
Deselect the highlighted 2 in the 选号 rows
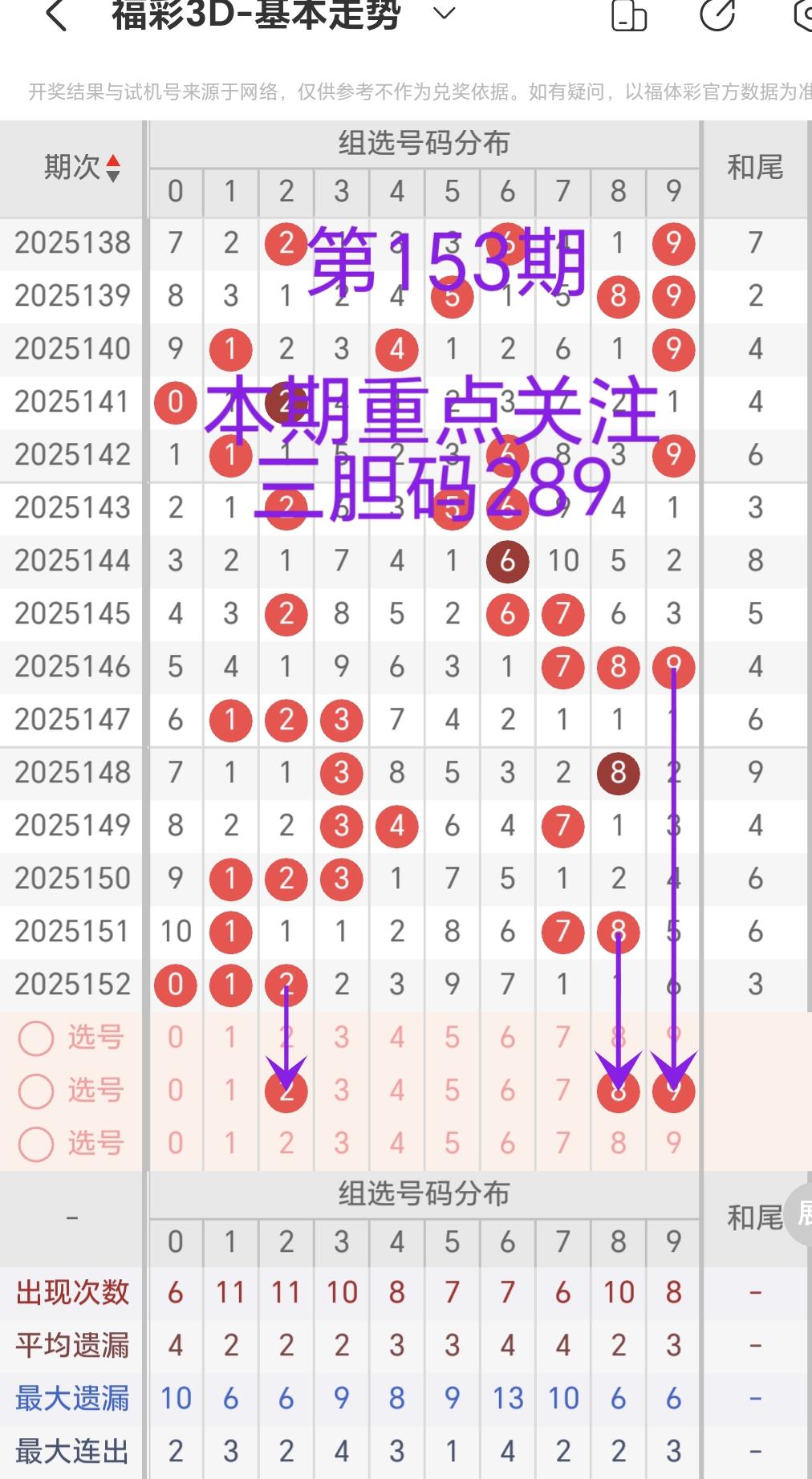click(x=286, y=1091)
